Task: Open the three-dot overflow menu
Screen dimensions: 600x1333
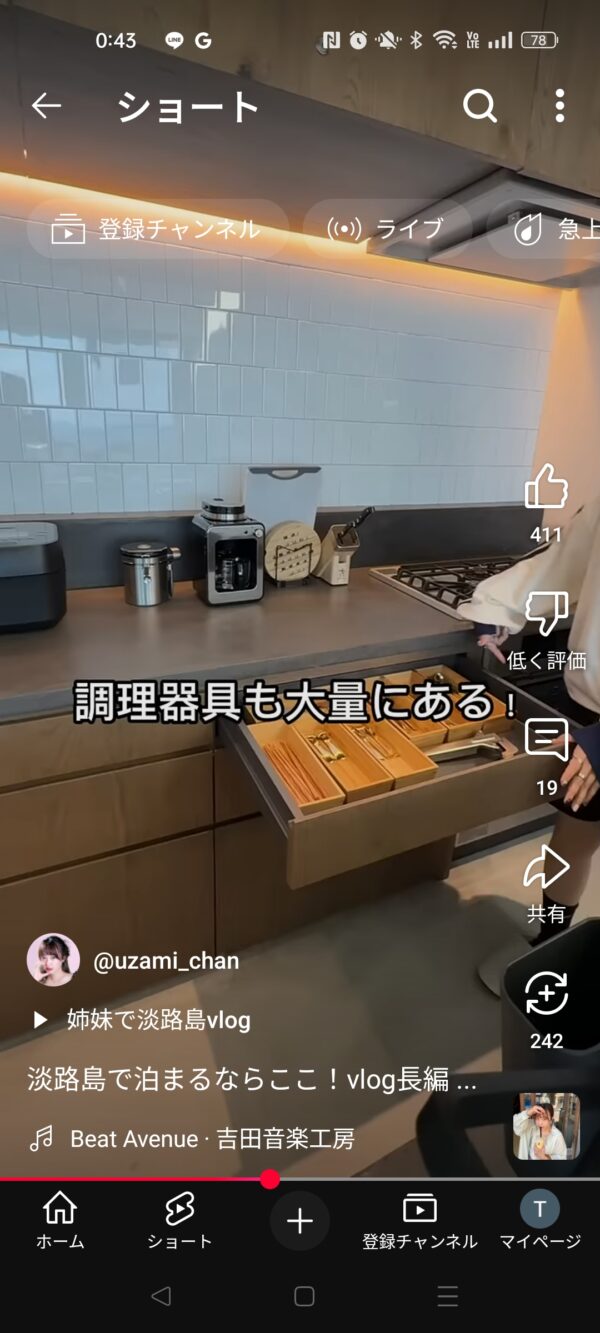Action: [559, 106]
